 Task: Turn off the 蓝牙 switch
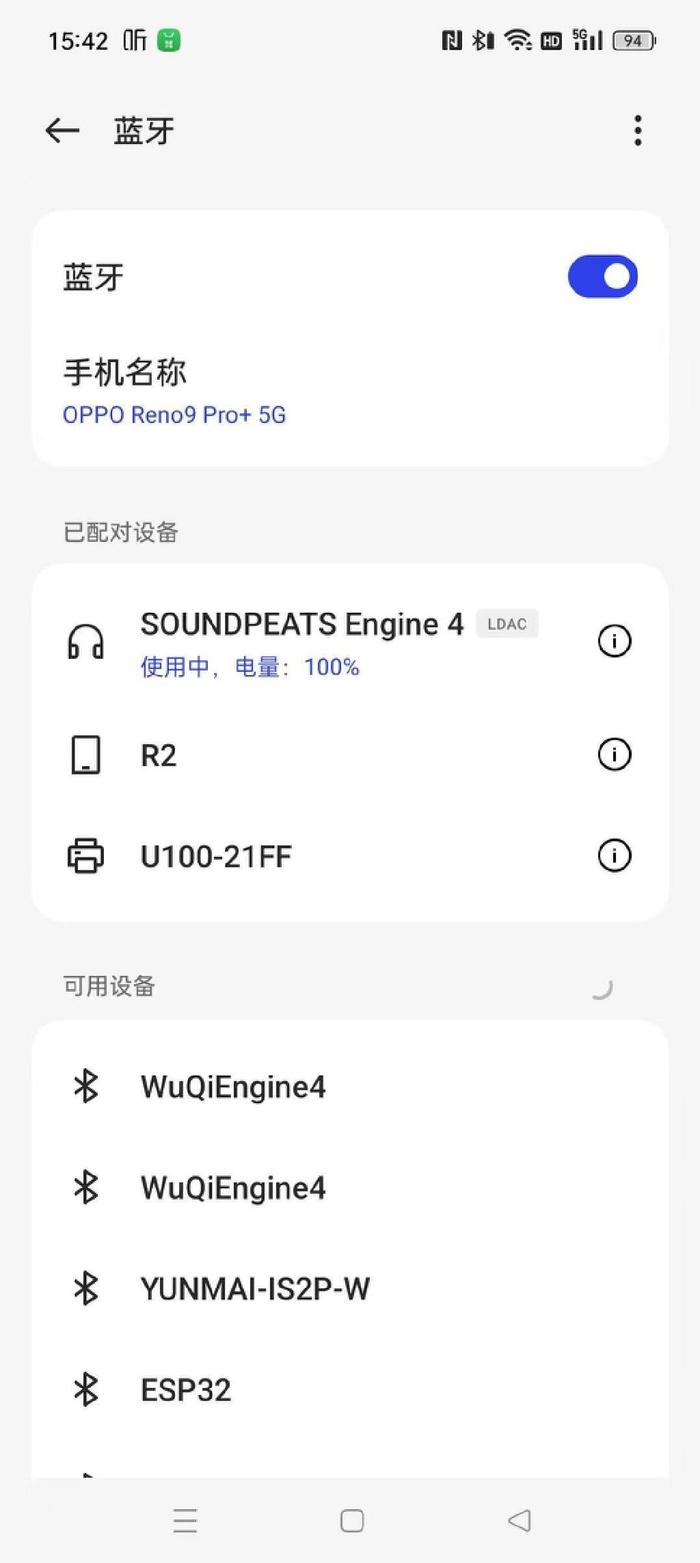(x=603, y=276)
